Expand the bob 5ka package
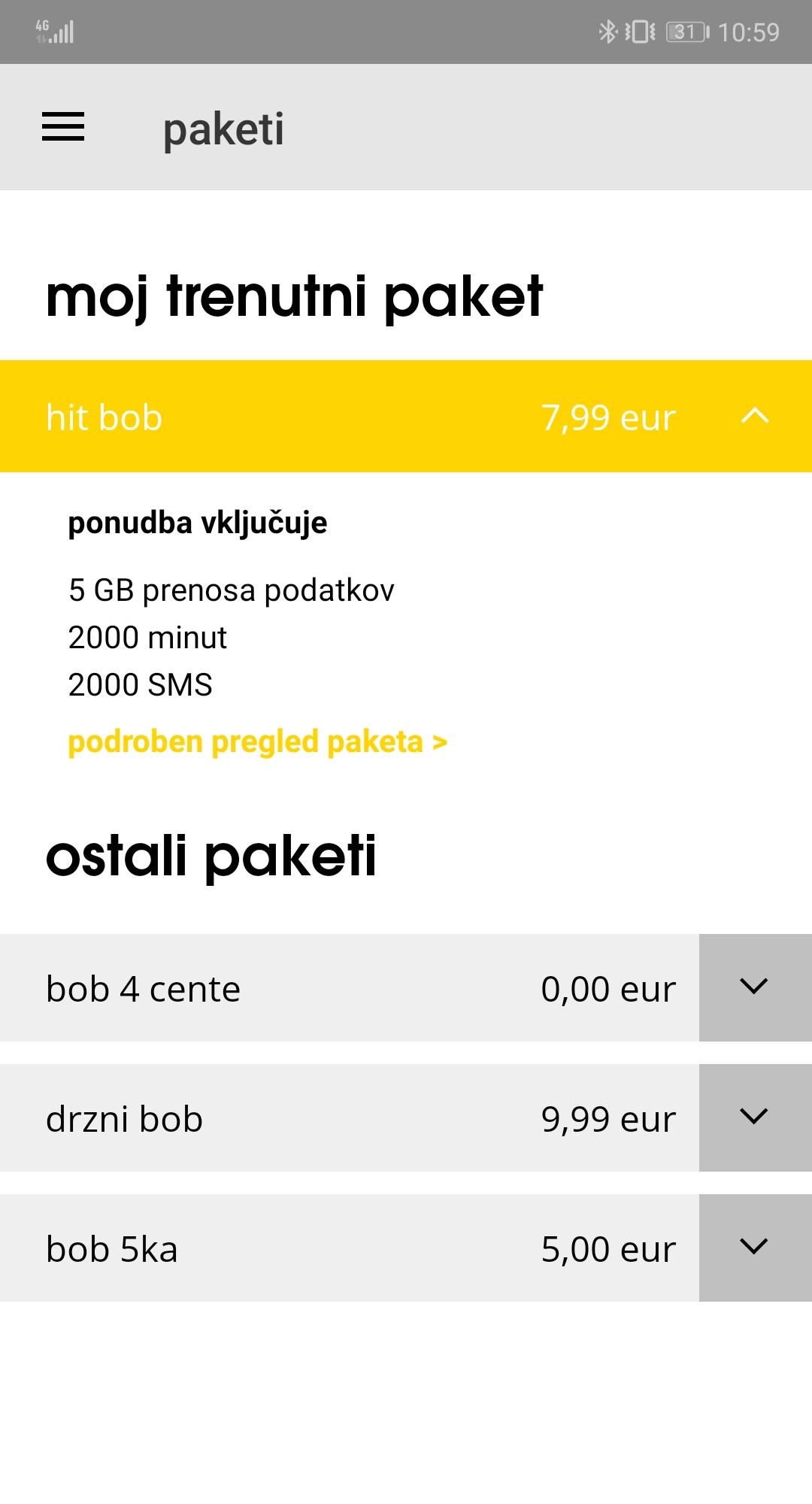Screen dimensions: 812x1504 (755, 1248)
